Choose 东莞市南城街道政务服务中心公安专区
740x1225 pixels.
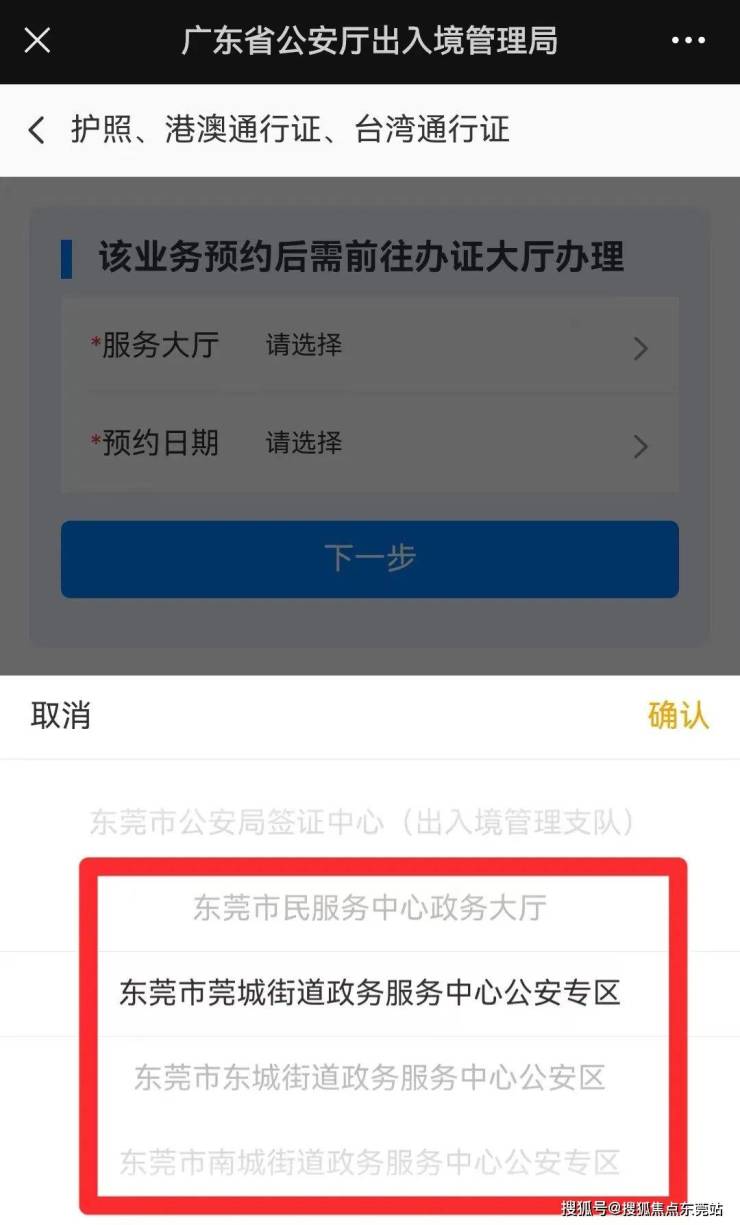coord(370,1162)
